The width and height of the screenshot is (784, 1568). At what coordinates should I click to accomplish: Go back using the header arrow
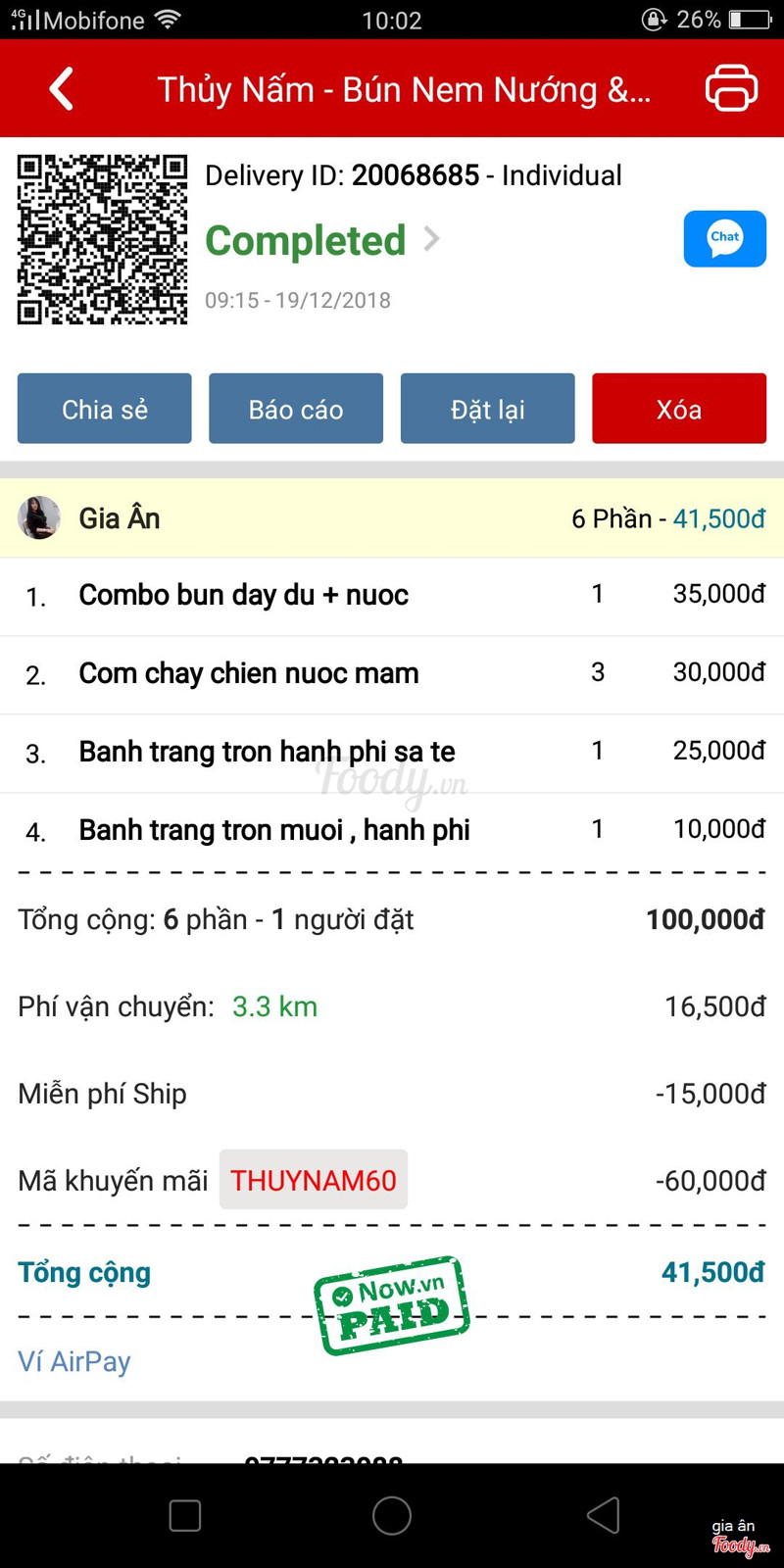pos(62,89)
